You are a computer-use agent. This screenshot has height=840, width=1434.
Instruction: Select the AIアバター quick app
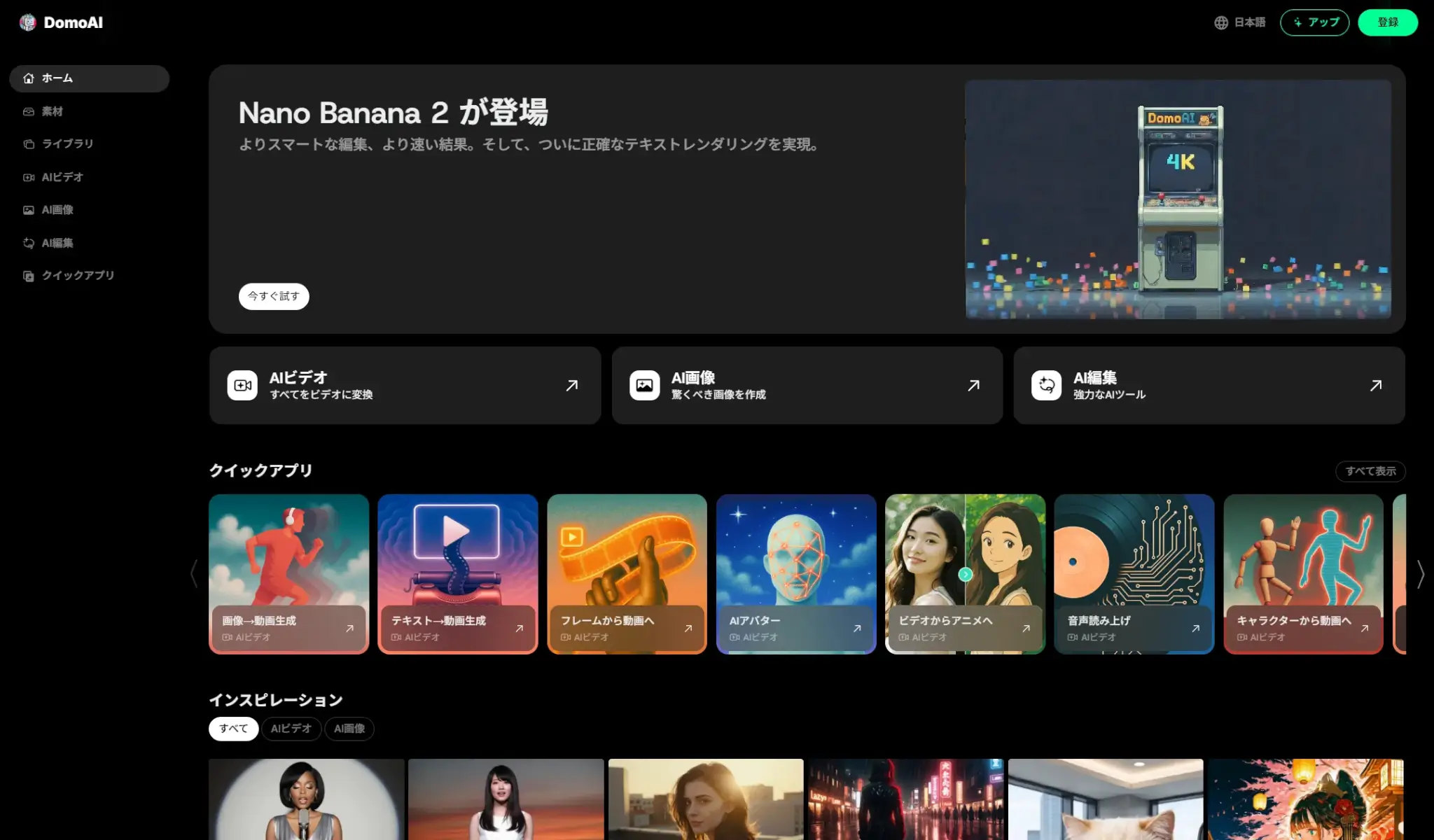796,574
